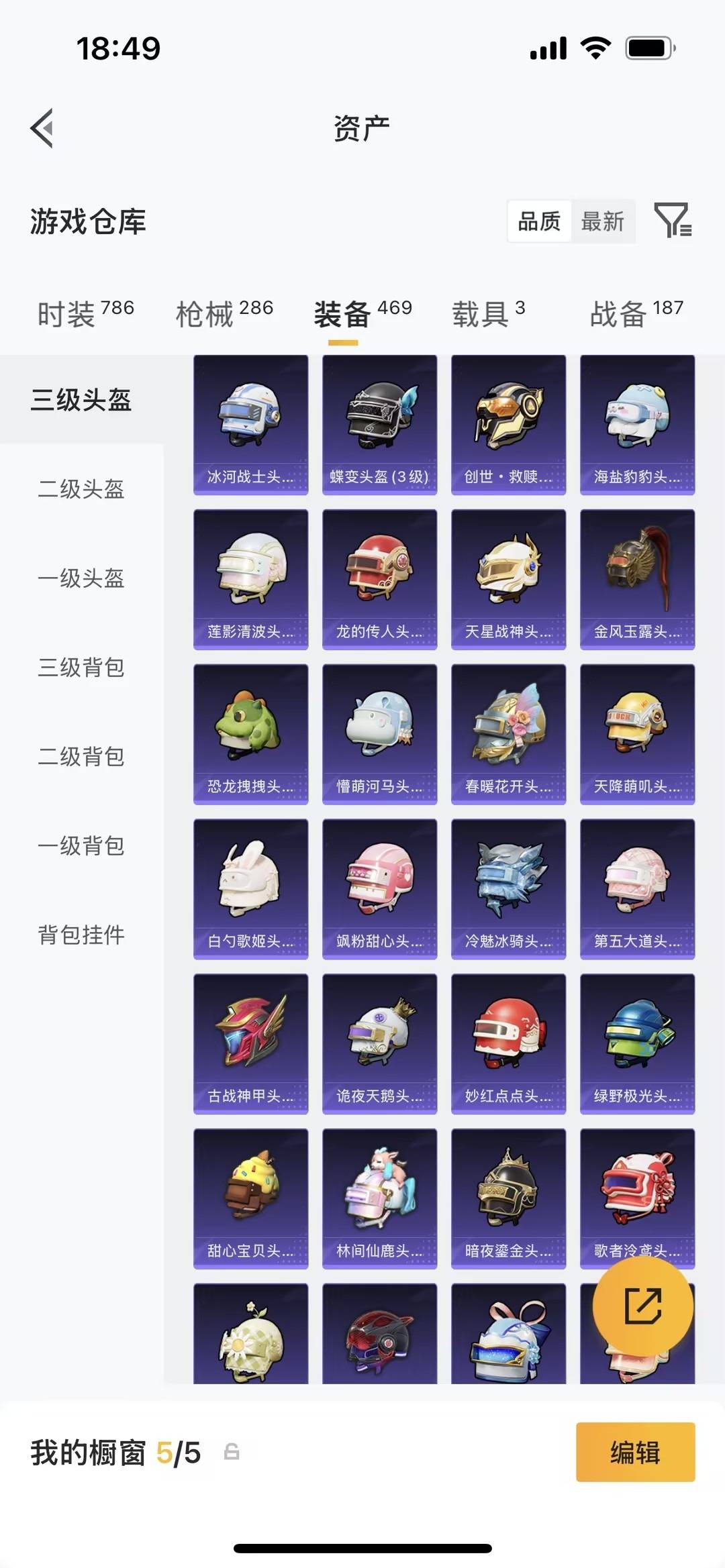Screen dimensions: 725x1568
Task: Tap the battery level indicator
Action: [x=648, y=48]
